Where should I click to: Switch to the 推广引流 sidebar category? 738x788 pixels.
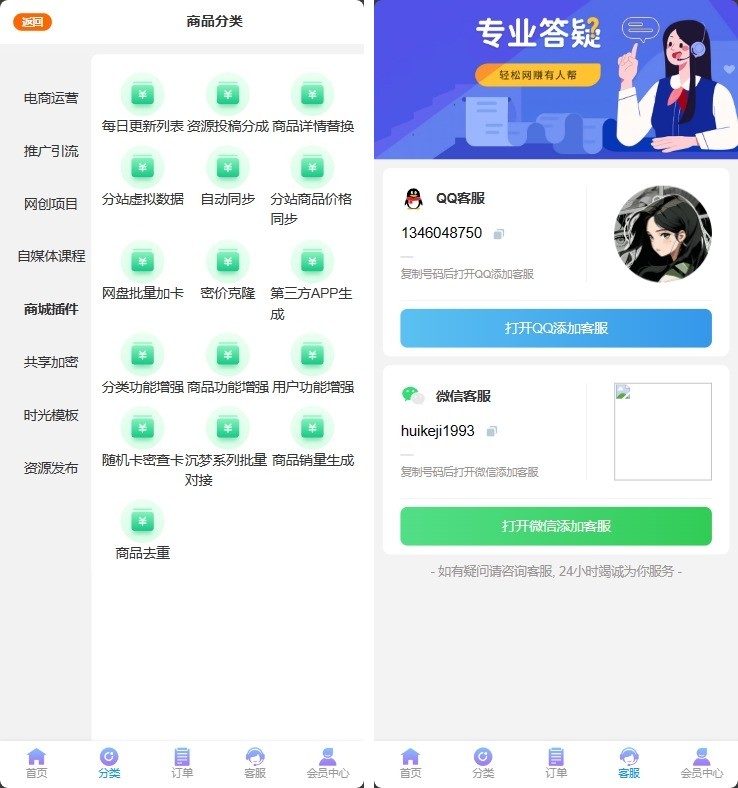click(x=51, y=151)
